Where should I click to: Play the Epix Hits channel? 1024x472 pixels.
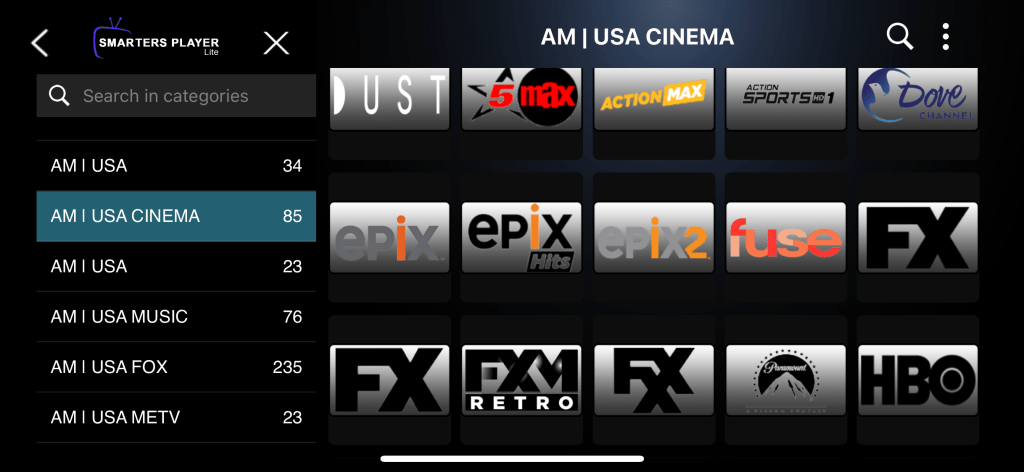(522, 238)
